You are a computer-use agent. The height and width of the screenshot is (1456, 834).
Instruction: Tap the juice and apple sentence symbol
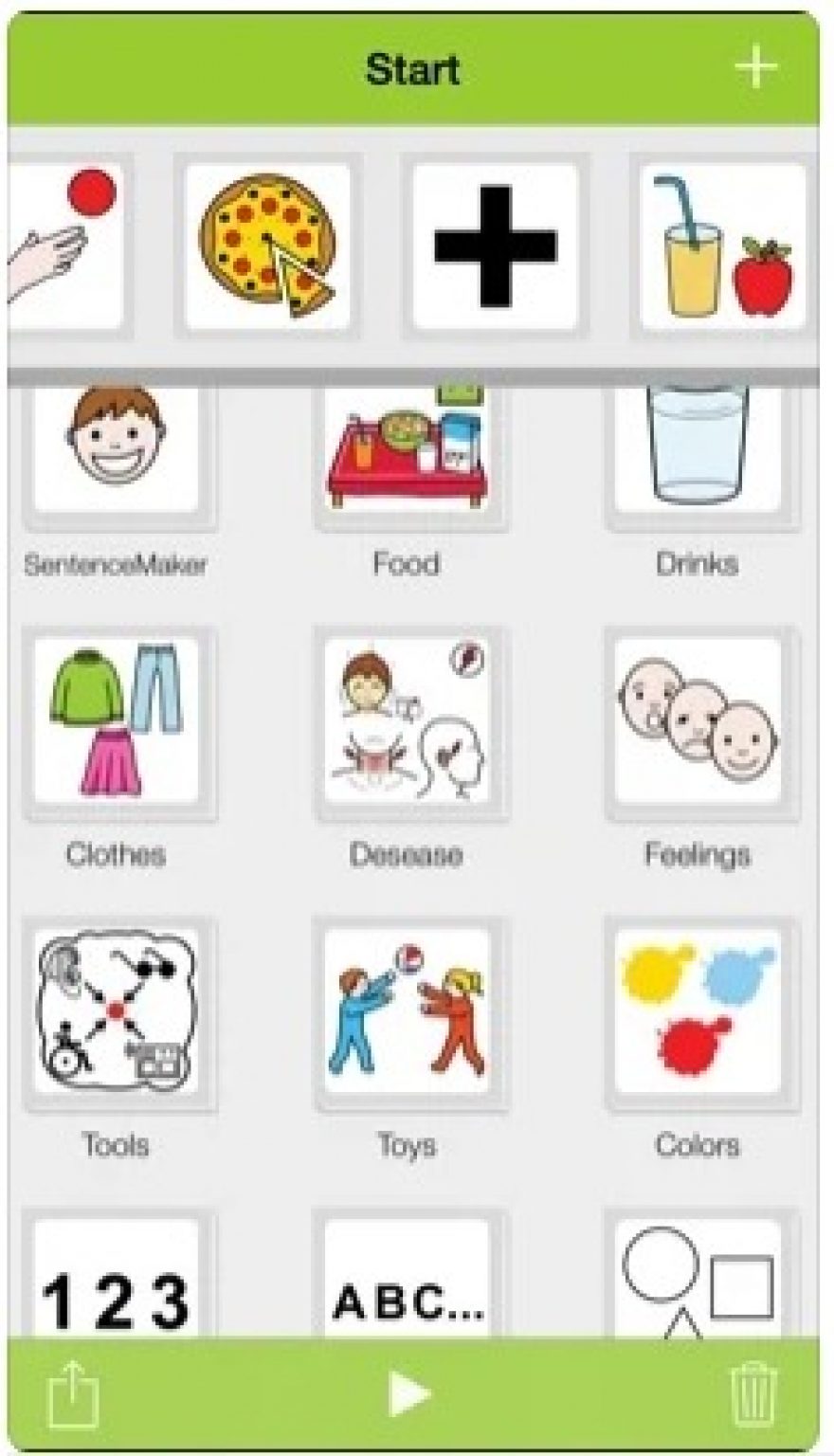coord(722,245)
